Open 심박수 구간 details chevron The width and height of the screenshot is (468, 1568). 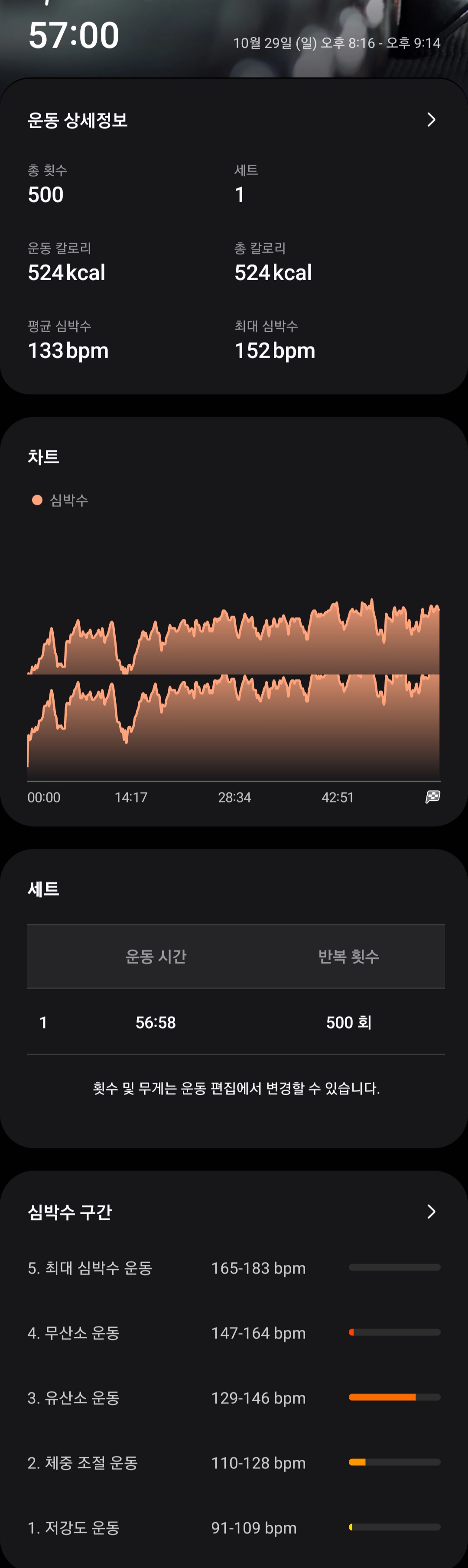(431, 1211)
